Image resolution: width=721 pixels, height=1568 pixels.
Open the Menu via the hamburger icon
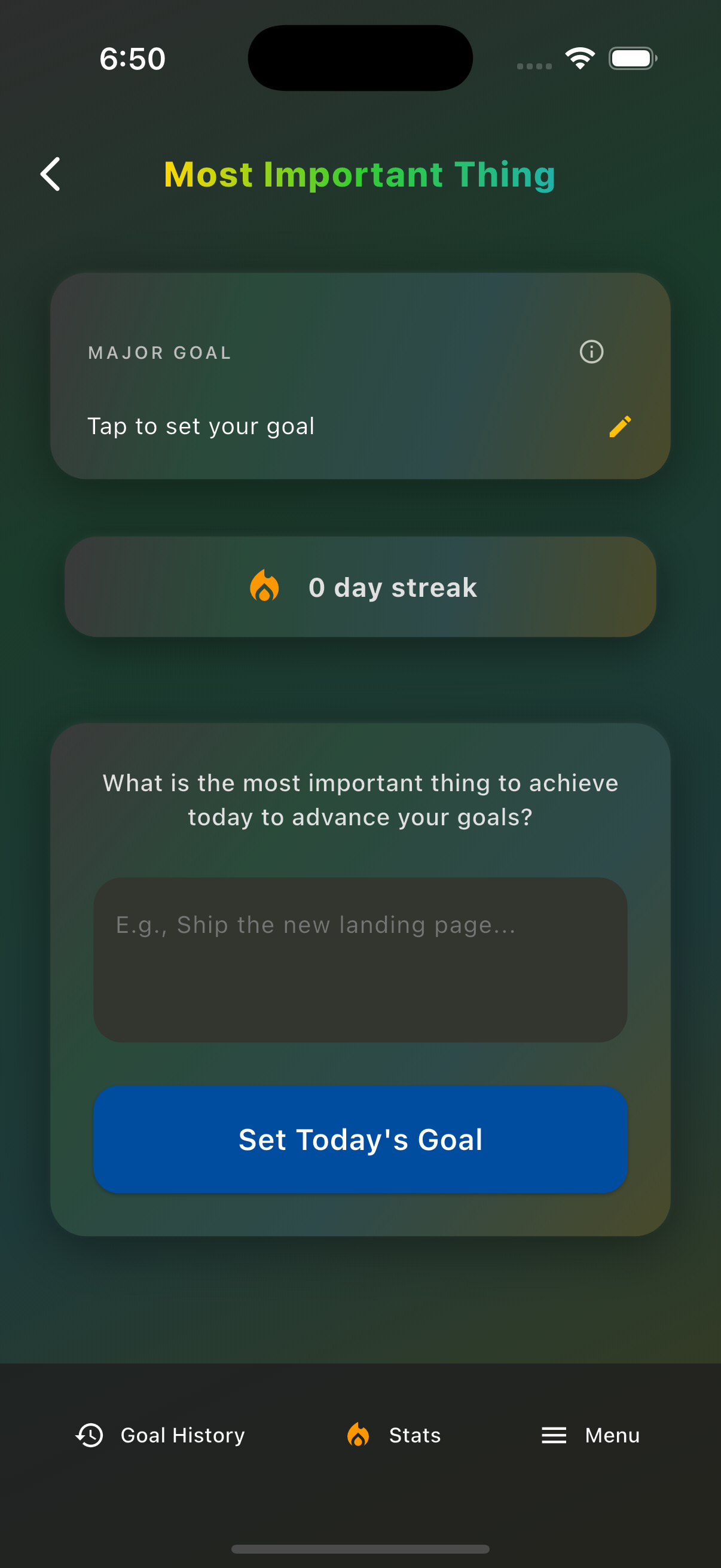[x=553, y=1435]
